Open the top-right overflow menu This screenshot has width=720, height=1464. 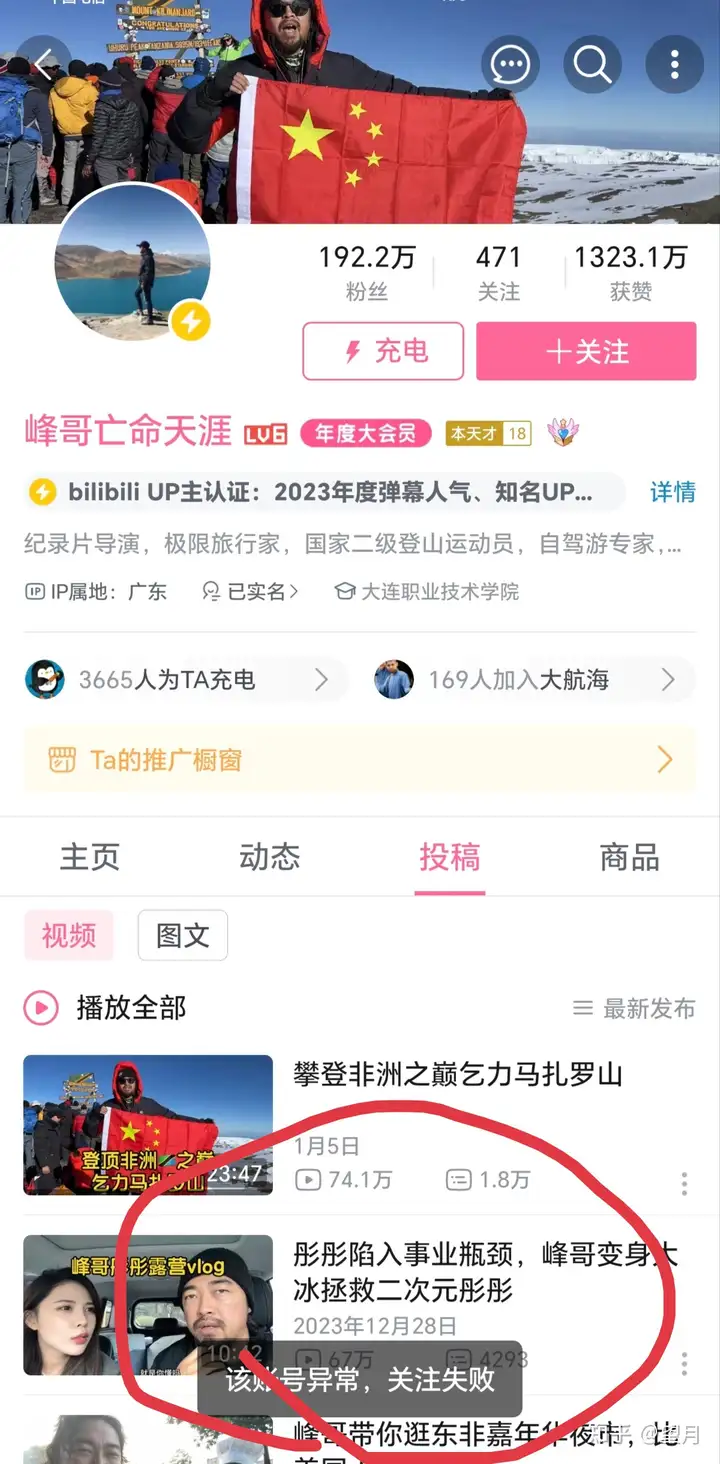tap(675, 65)
